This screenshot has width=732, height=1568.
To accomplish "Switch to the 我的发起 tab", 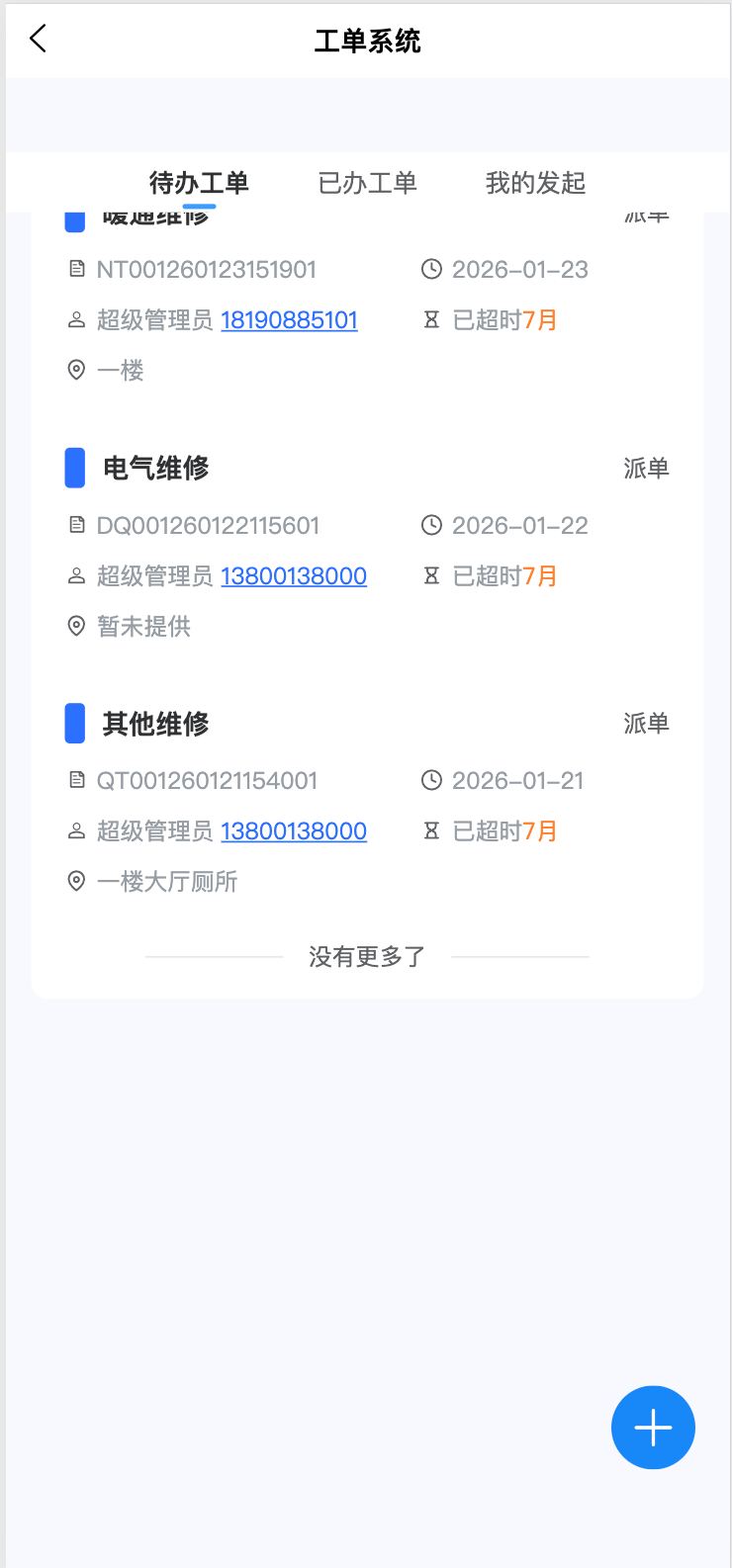I will [x=535, y=183].
